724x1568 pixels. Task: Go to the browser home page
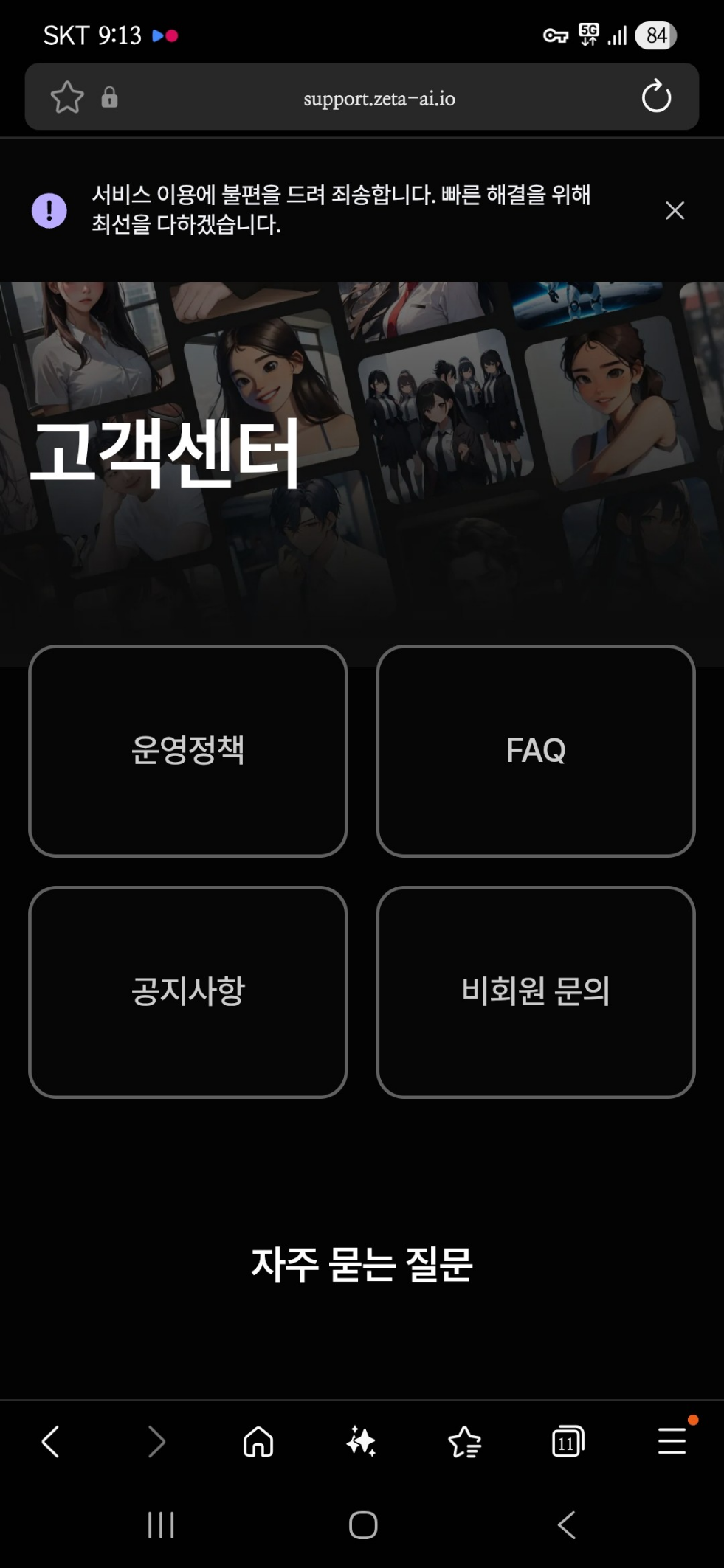click(x=258, y=1441)
